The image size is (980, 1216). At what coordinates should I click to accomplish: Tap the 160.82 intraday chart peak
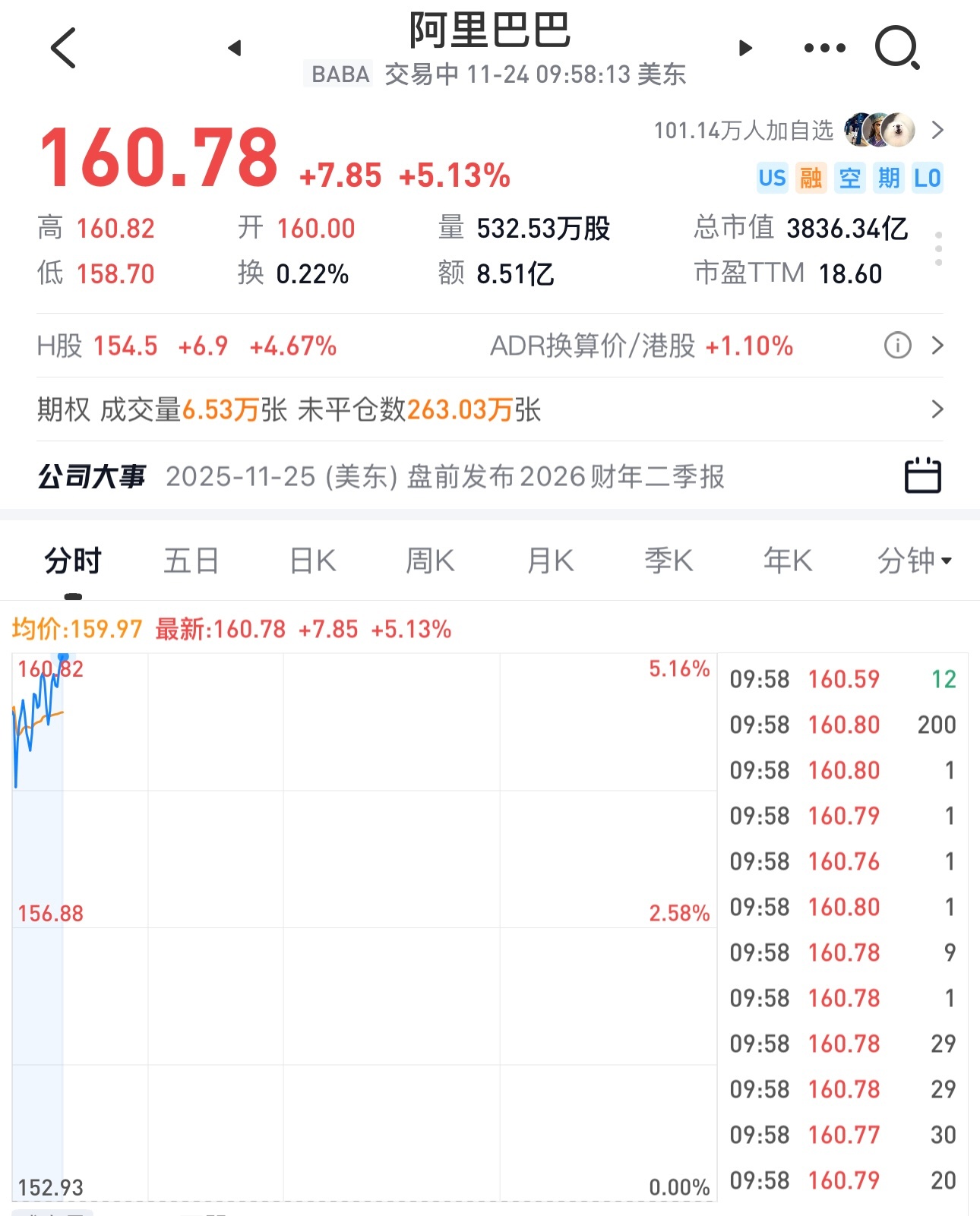[x=63, y=662]
